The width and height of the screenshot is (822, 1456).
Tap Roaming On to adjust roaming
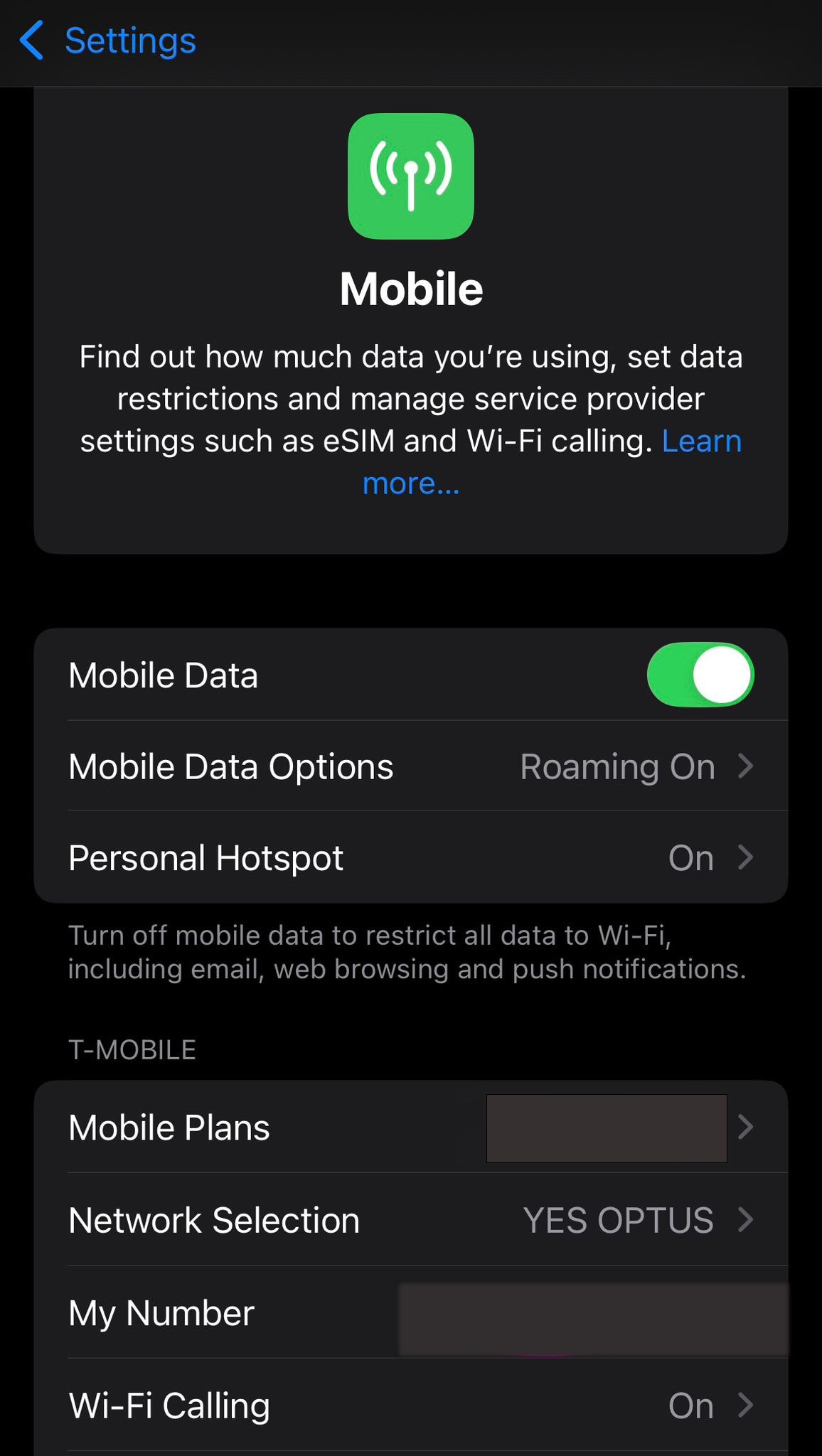click(617, 766)
